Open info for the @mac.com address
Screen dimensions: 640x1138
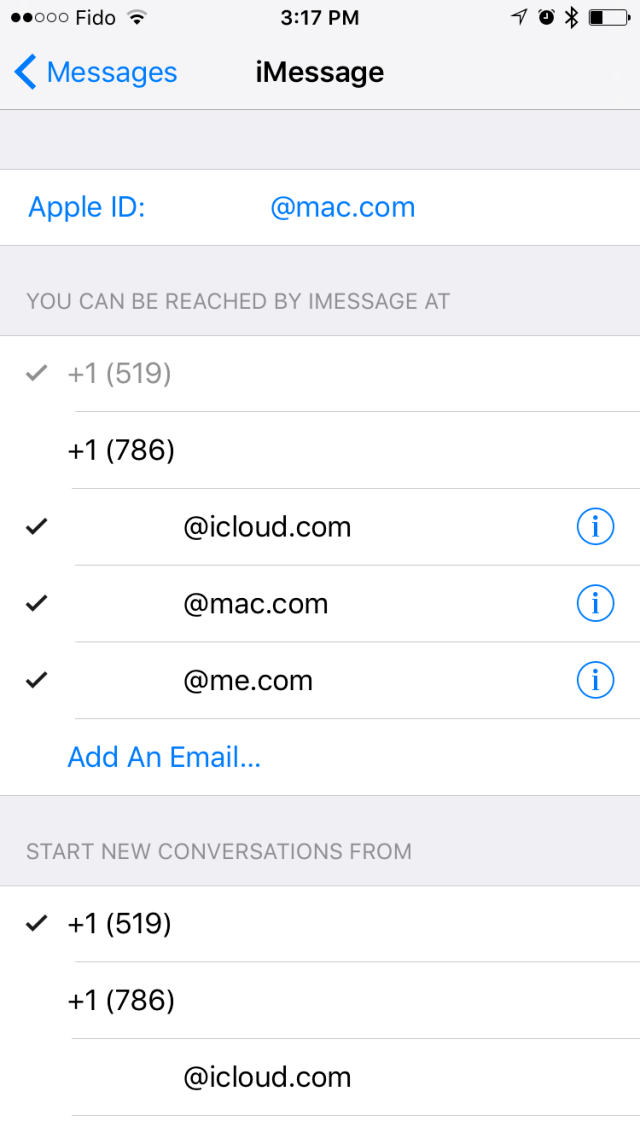(595, 603)
